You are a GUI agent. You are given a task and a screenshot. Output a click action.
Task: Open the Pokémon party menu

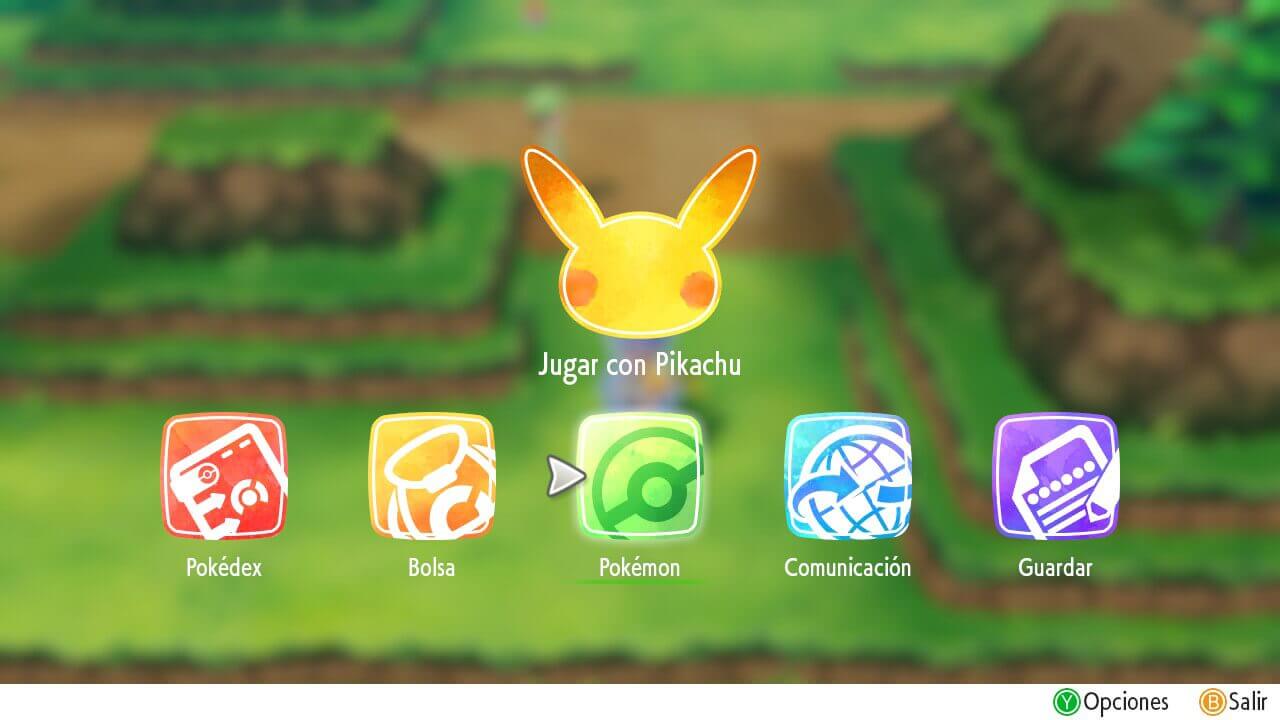pos(640,477)
